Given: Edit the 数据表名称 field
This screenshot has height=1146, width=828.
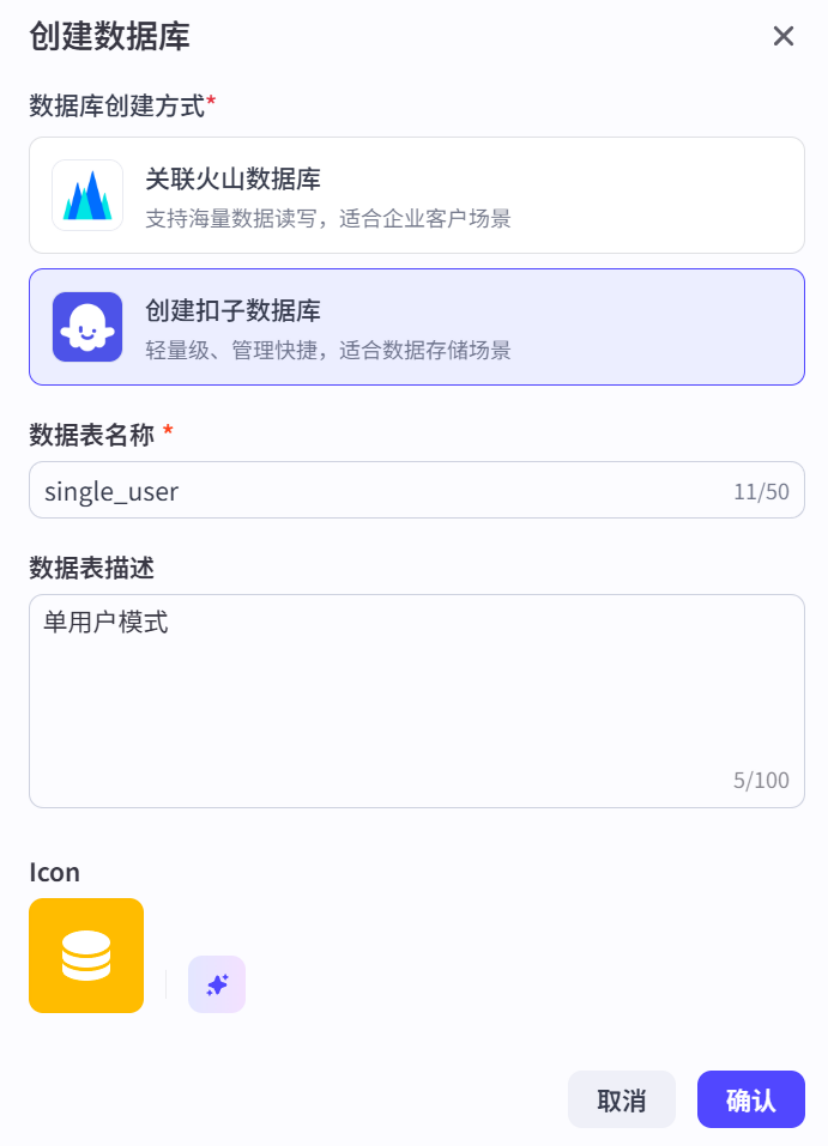Looking at the screenshot, I should click(380, 491).
